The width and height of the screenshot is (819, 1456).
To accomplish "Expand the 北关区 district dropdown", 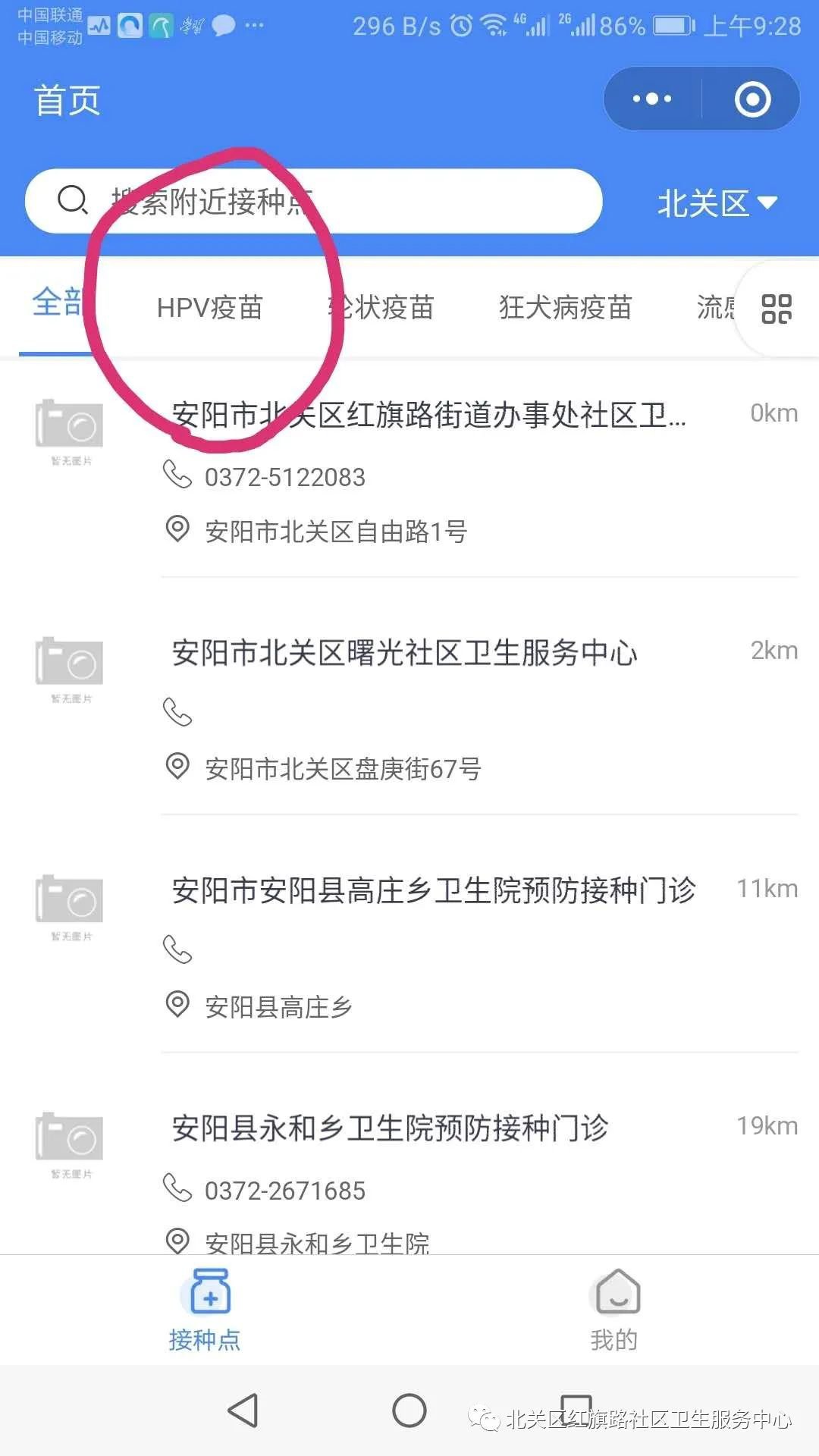I will (717, 202).
